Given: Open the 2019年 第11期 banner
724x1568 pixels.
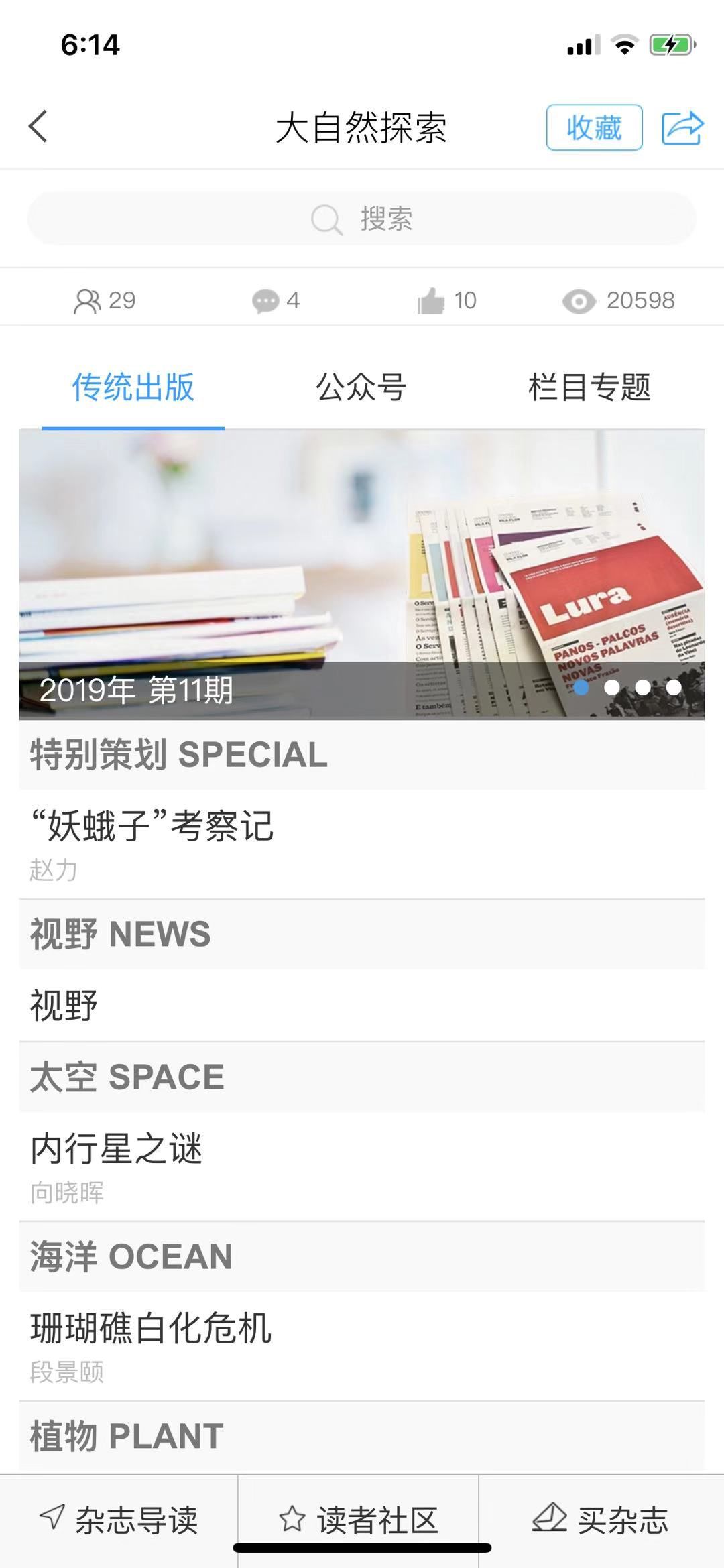Looking at the screenshot, I should 362,573.
